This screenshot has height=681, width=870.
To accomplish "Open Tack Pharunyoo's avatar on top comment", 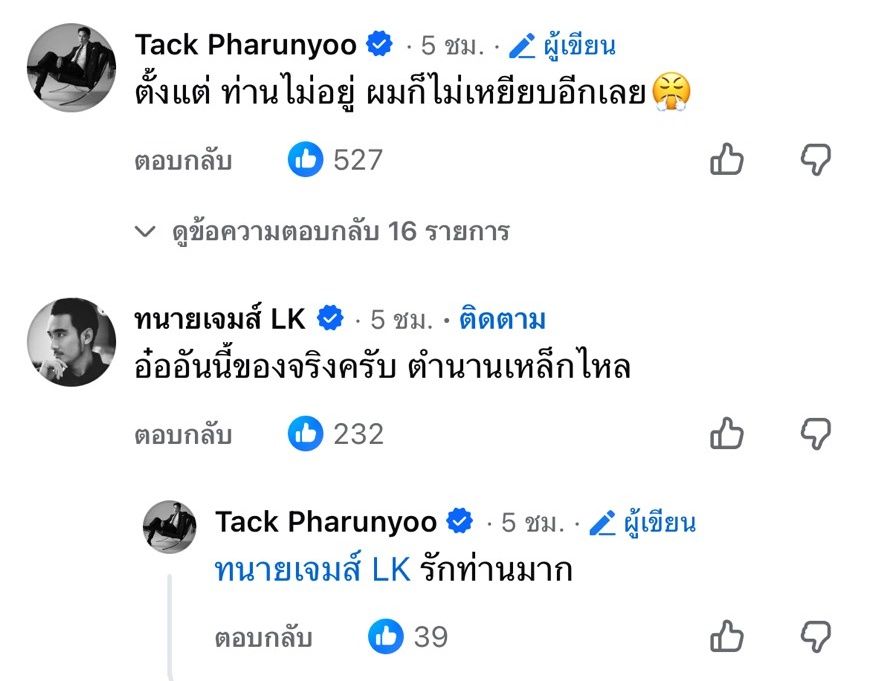I will (x=72, y=67).
